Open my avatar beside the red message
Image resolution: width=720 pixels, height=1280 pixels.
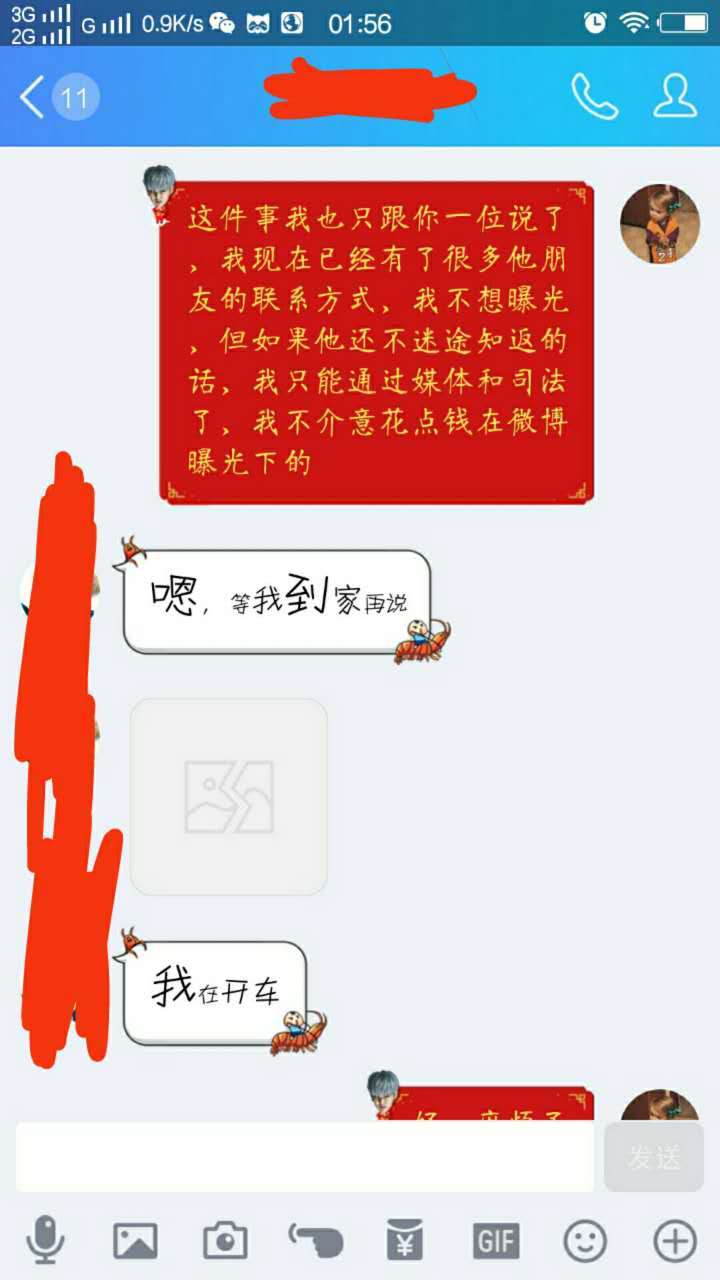click(659, 223)
